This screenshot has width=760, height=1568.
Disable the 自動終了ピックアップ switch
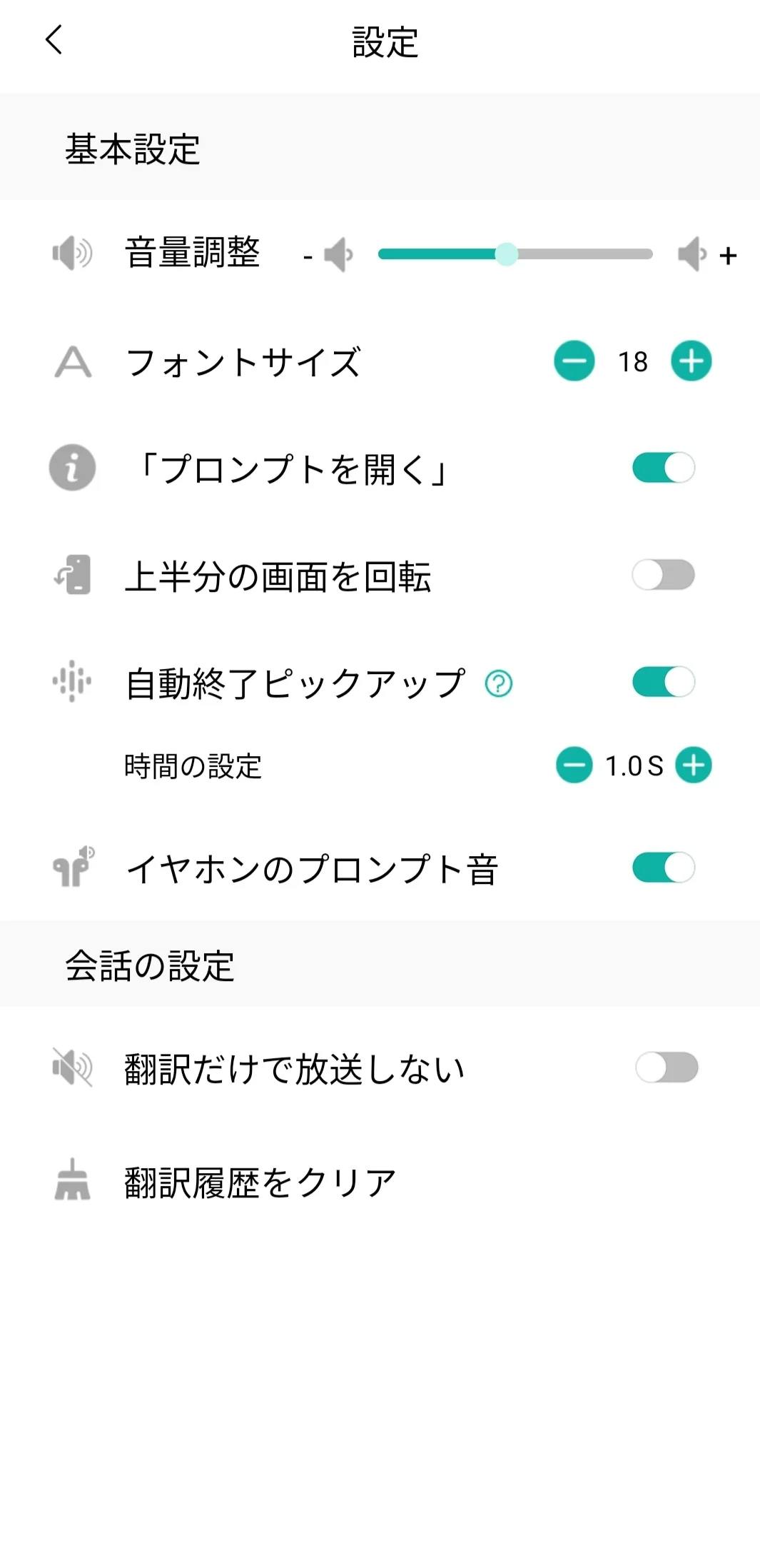(663, 683)
